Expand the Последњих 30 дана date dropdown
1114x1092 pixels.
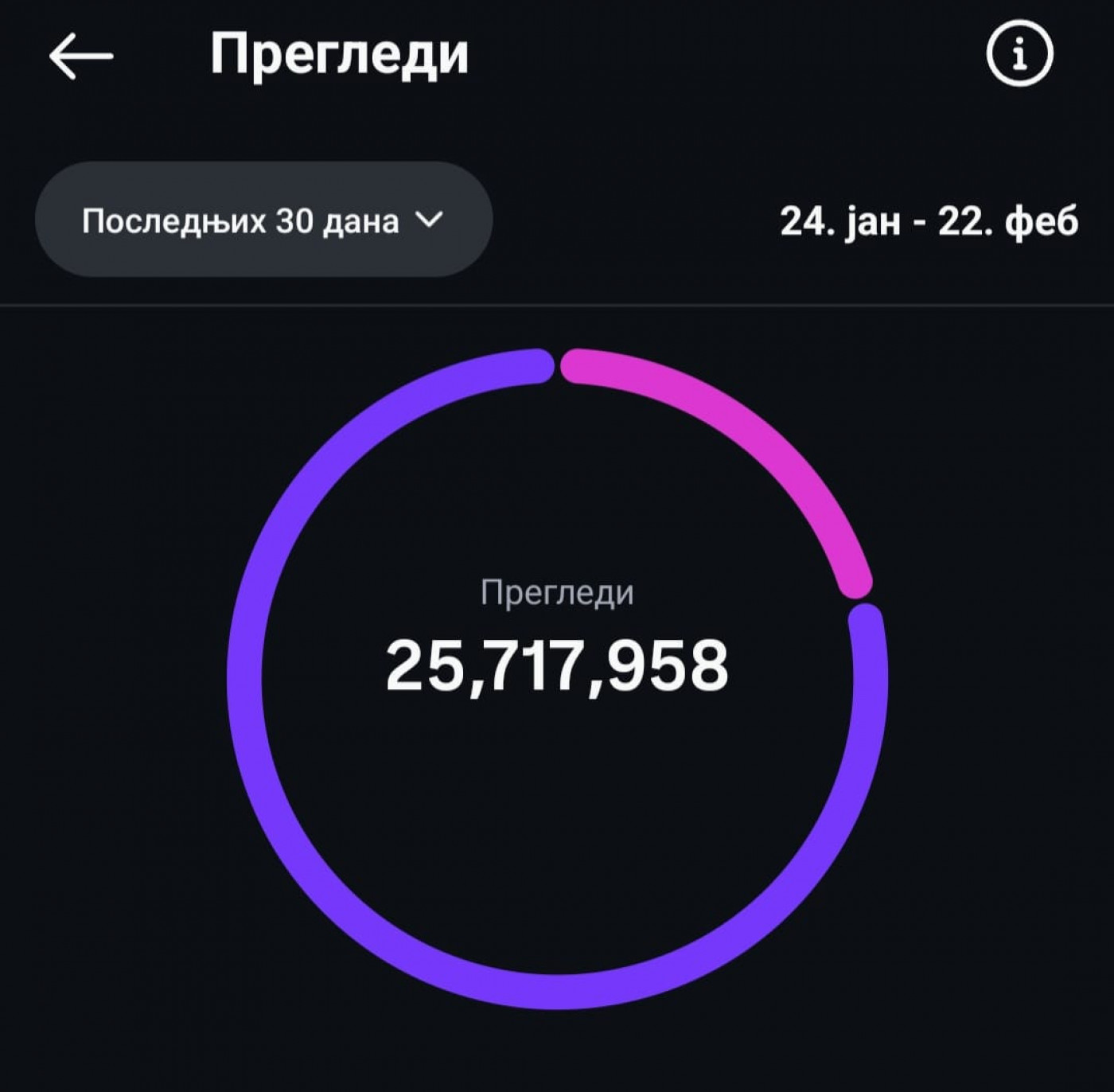click(x=263, y=220)
